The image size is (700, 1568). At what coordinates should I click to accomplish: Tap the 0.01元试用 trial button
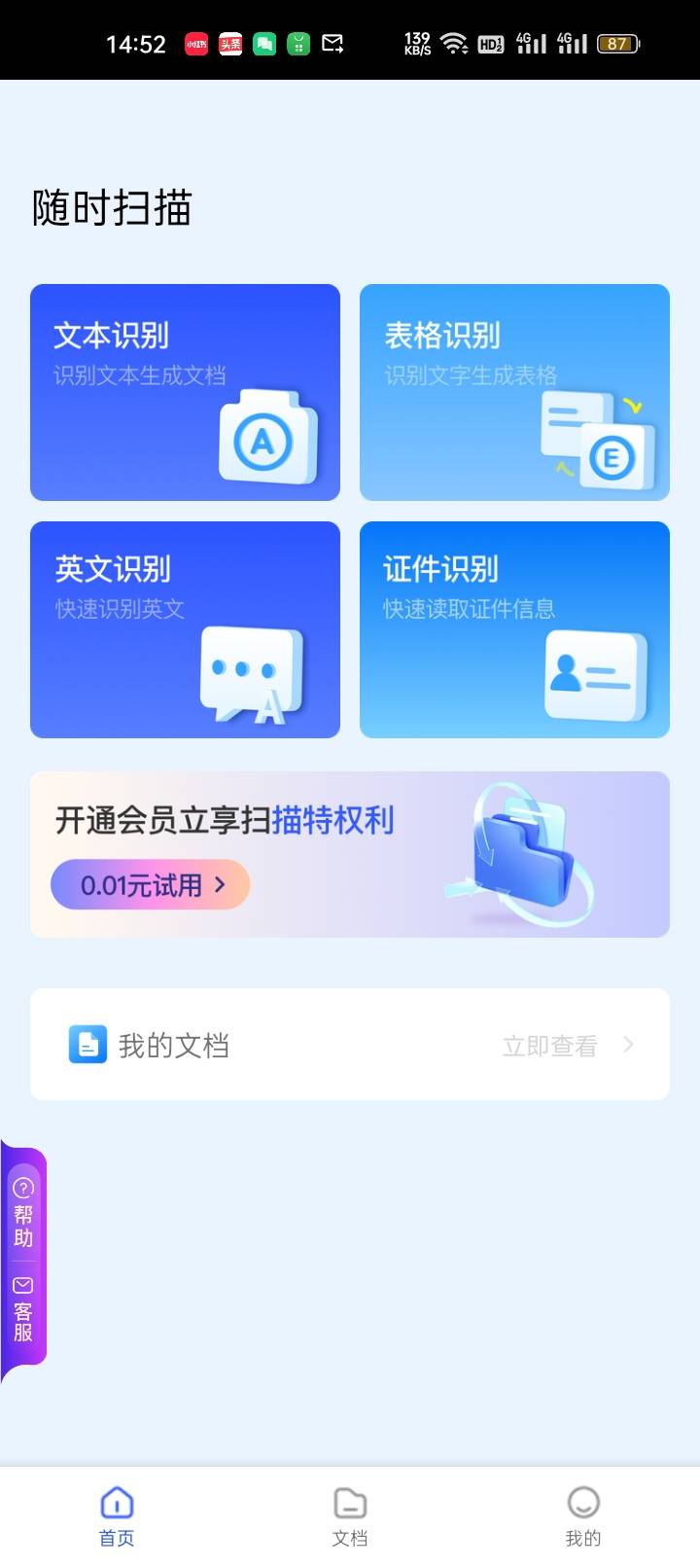(151, 884)
